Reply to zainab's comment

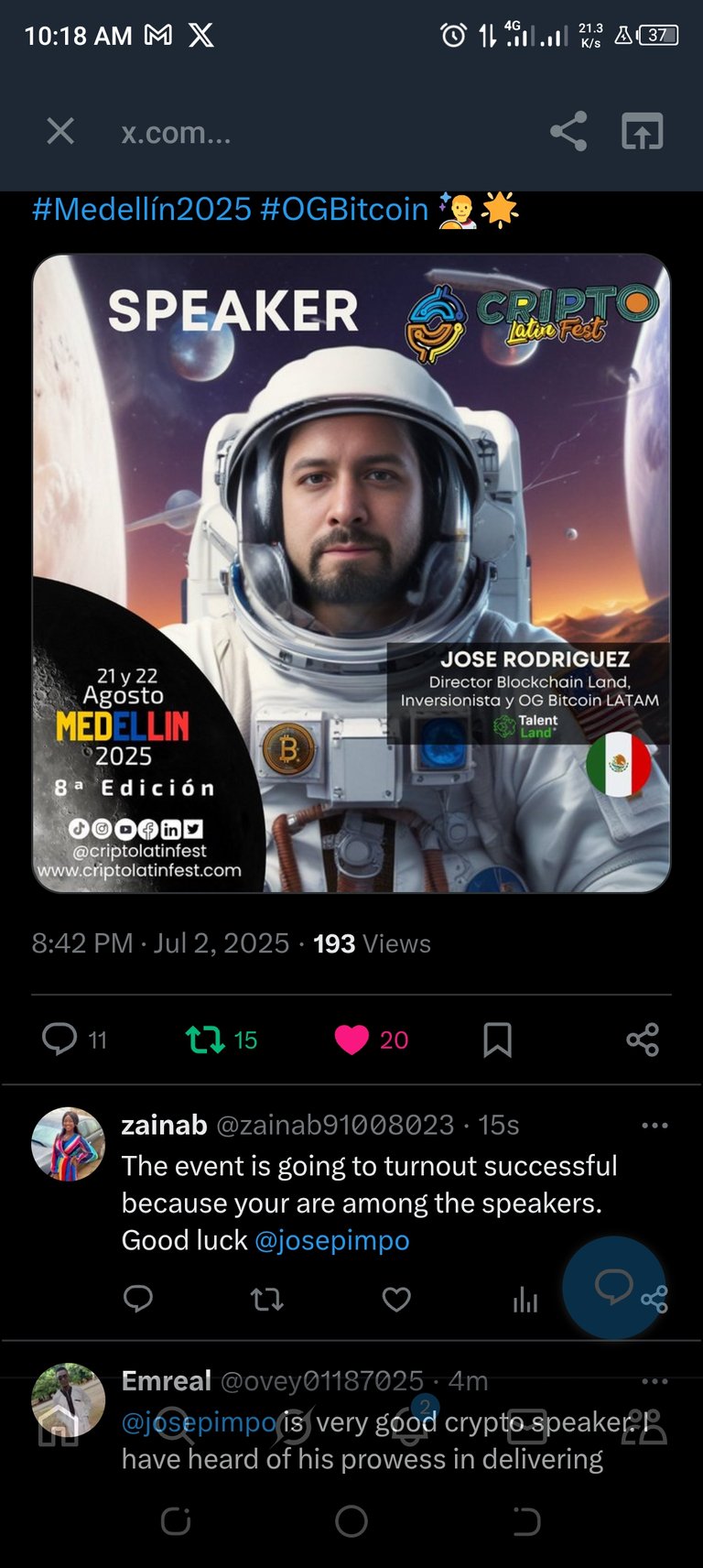138,1299
